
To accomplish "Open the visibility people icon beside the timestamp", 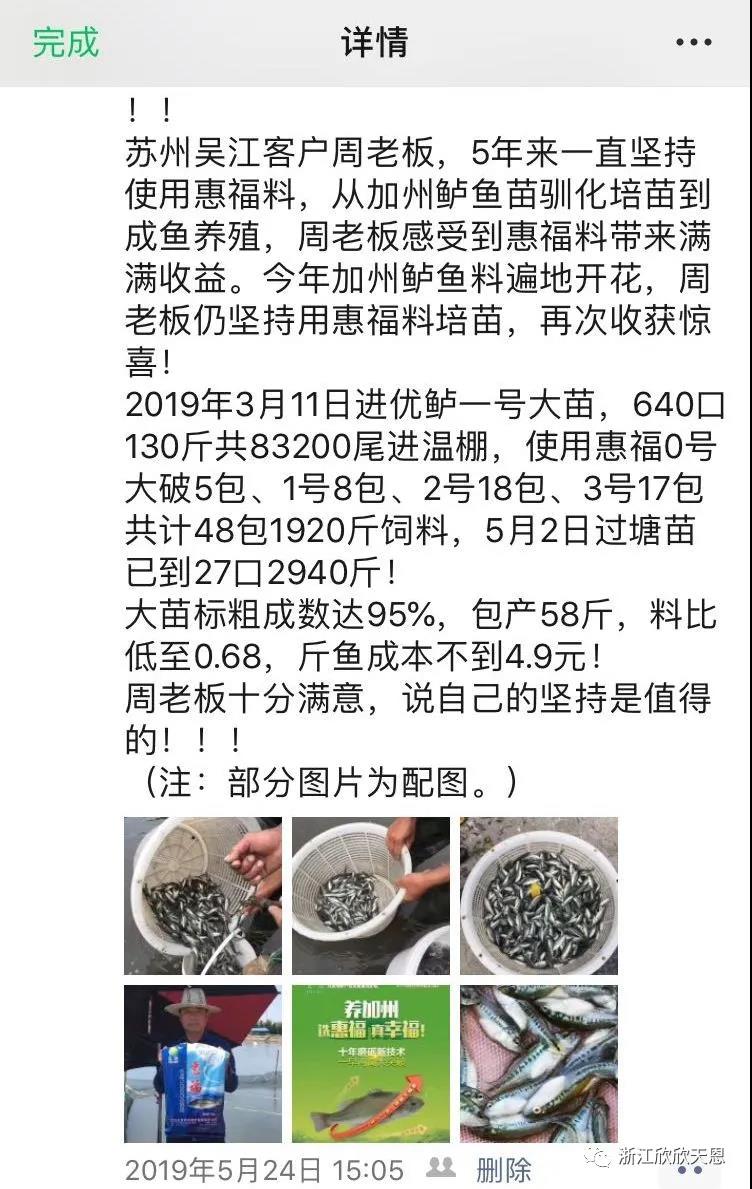I will (441, 1168).
